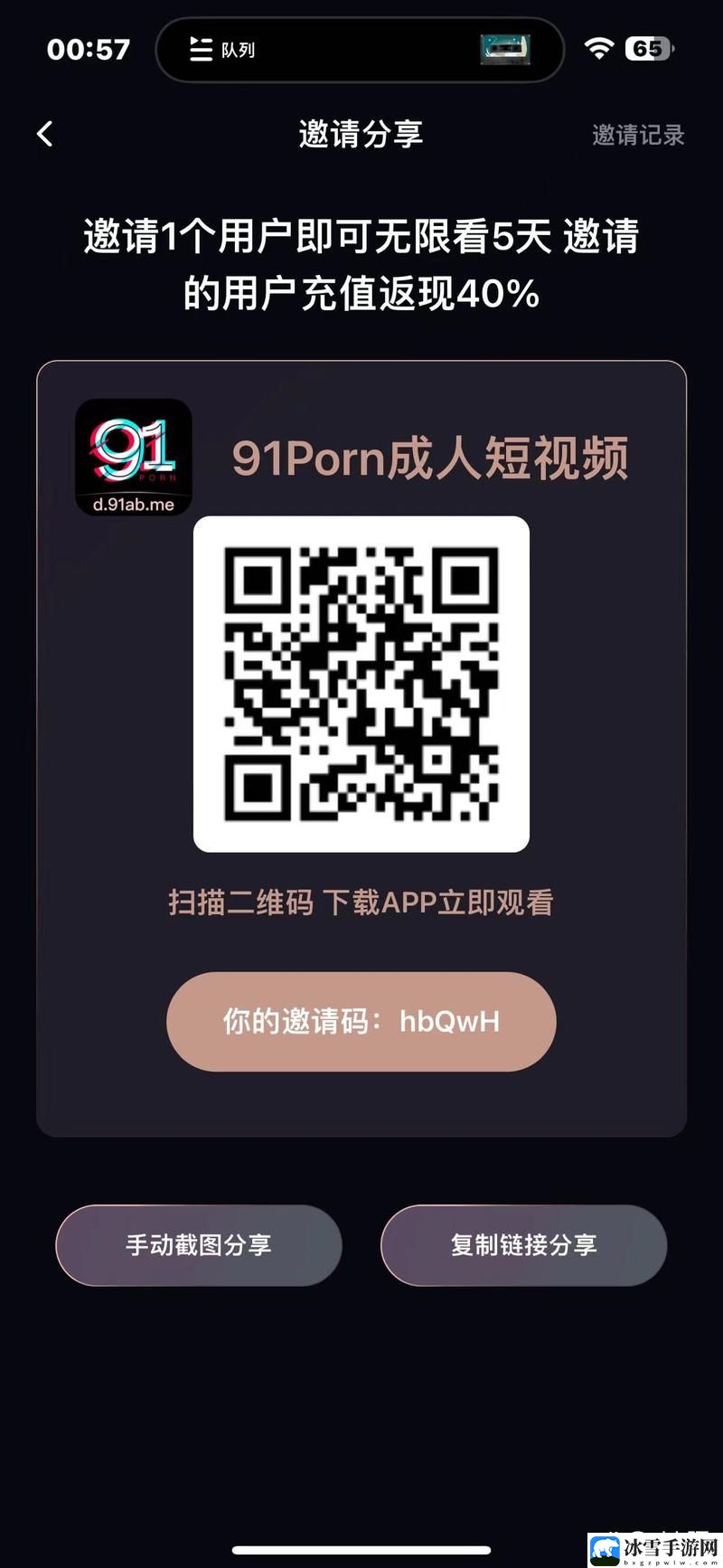Screen dimensions: 723x1568
Task: Go back using the top-left arrow
Action: 44,134
